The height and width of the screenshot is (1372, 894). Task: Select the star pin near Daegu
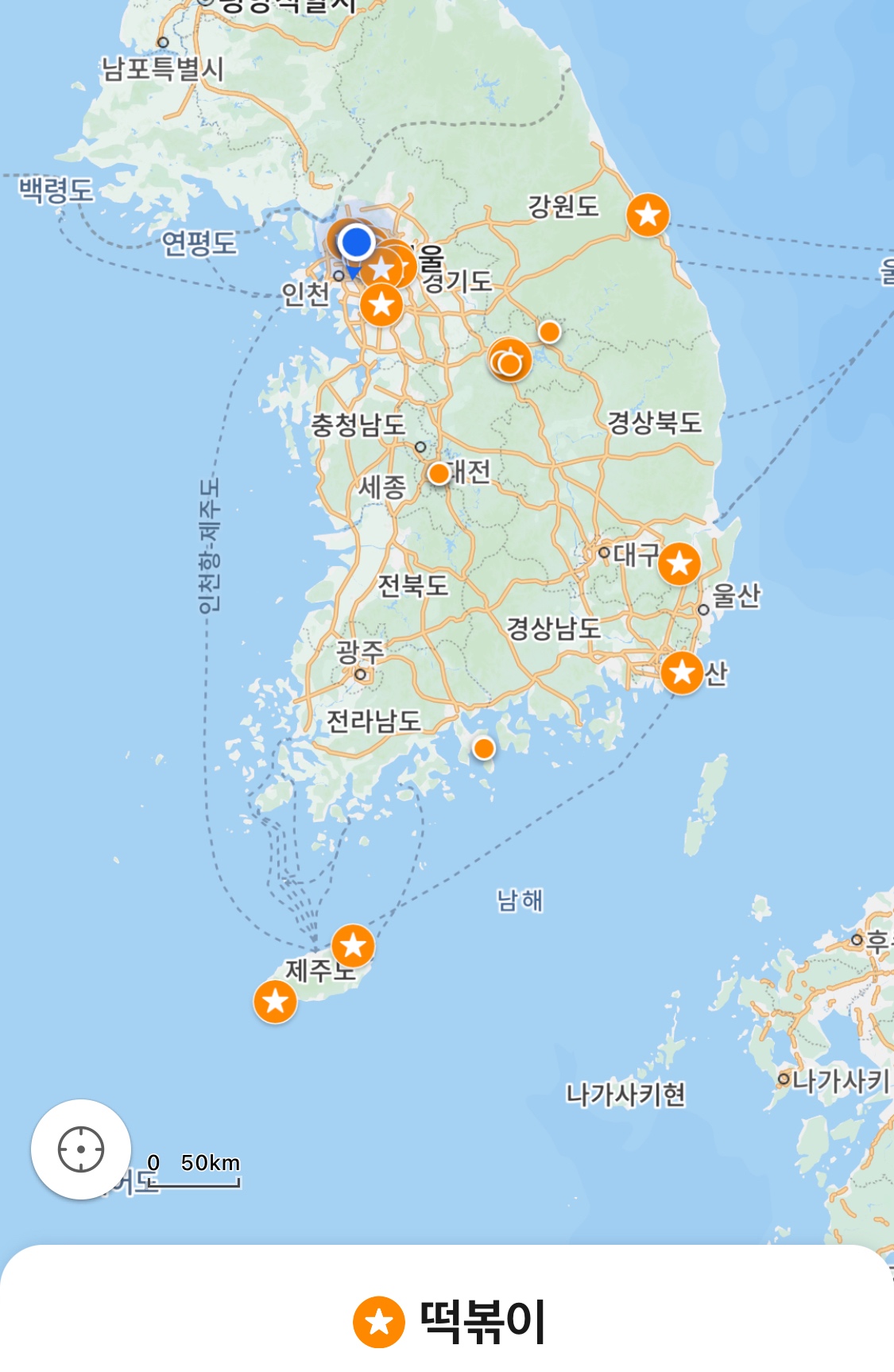tap(679, 564)
